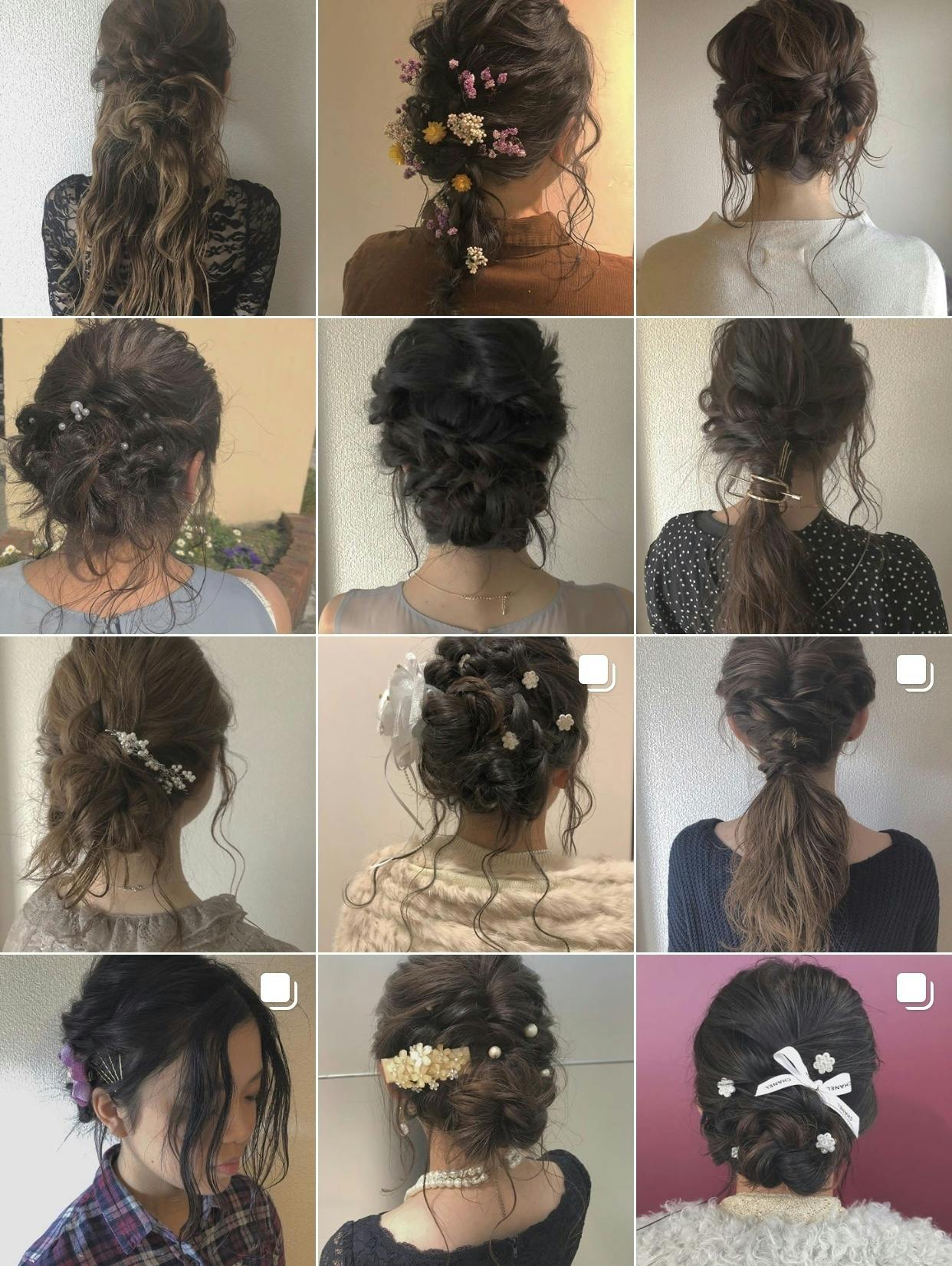Open the bun with cream flower barrette
This screenshot has height=1266, width=952.
pos(475,1110)
